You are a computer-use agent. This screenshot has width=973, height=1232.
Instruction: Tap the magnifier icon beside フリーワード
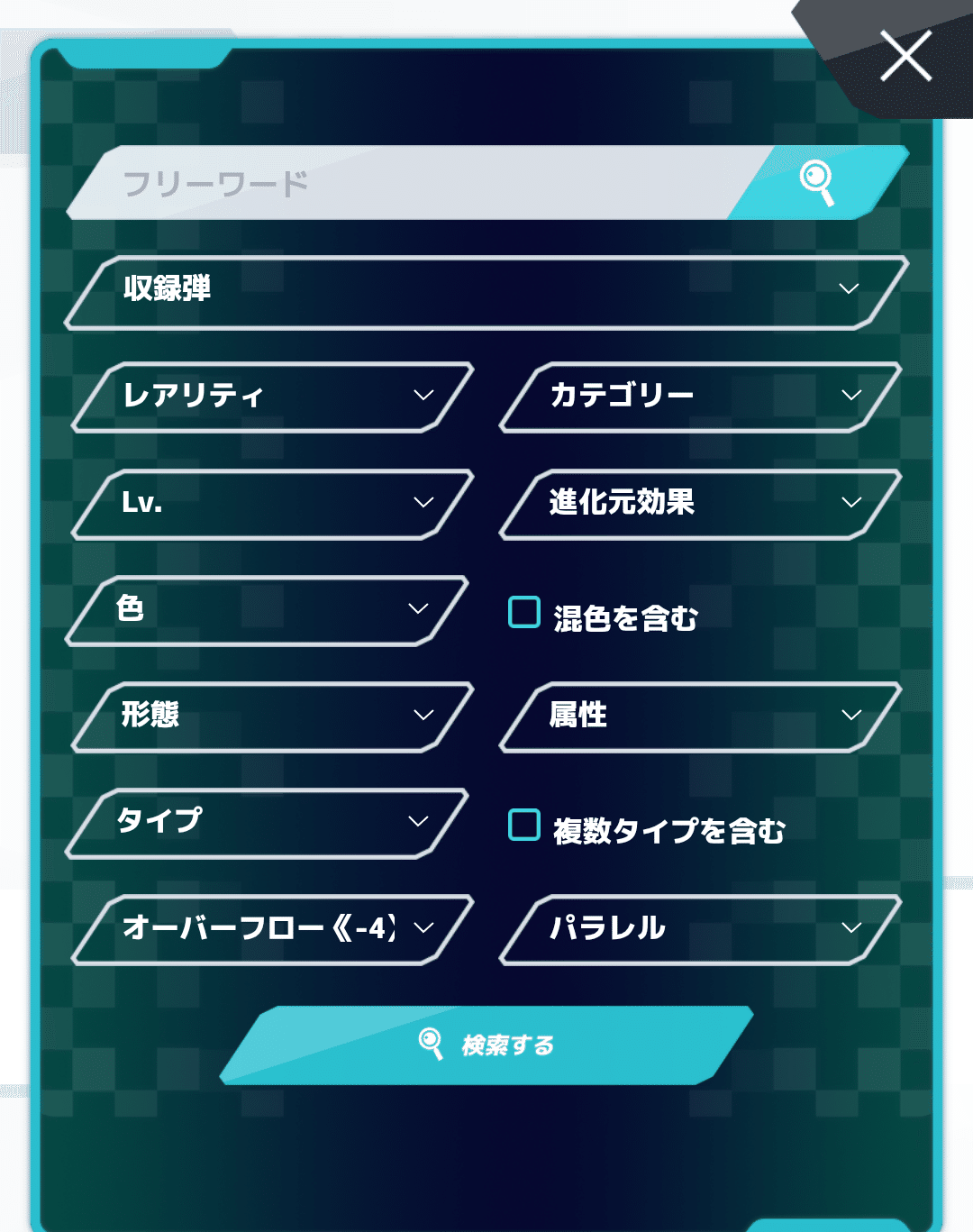pos(816,182)
